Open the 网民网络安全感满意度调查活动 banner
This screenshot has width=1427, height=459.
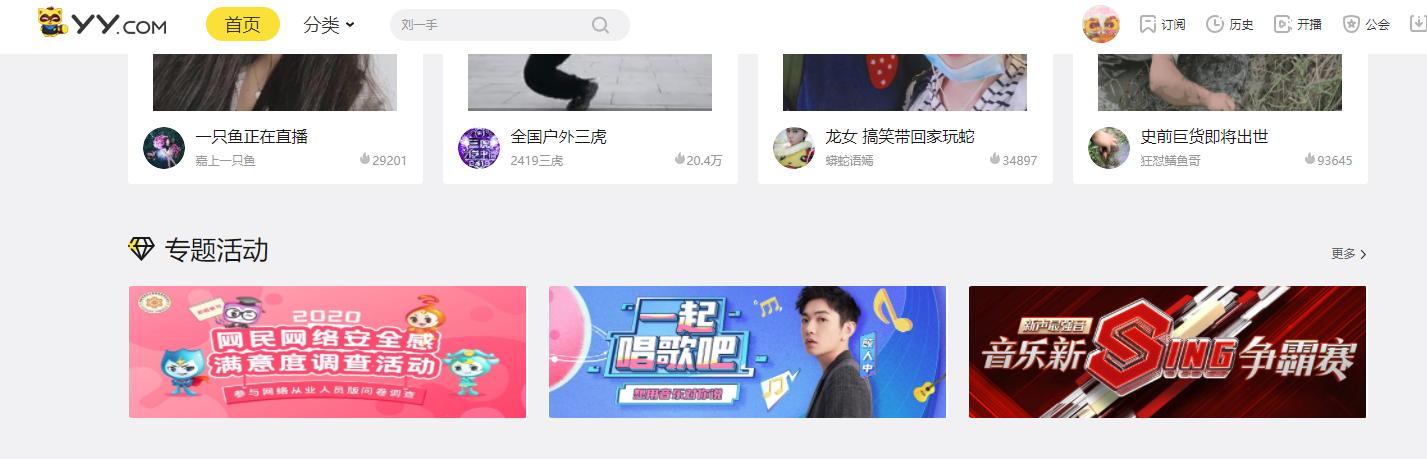(327, 352)
